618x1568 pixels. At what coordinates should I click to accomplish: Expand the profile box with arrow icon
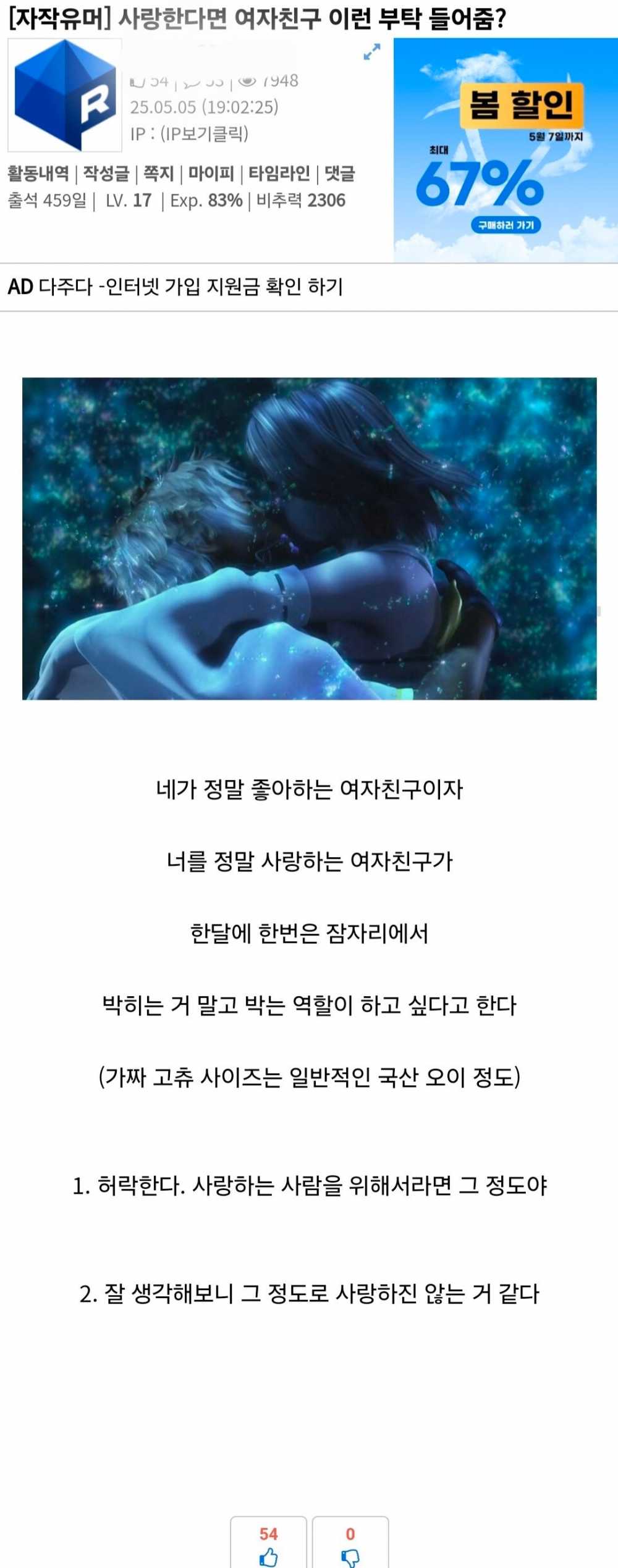pyautogui.click(x=371, y=52)
